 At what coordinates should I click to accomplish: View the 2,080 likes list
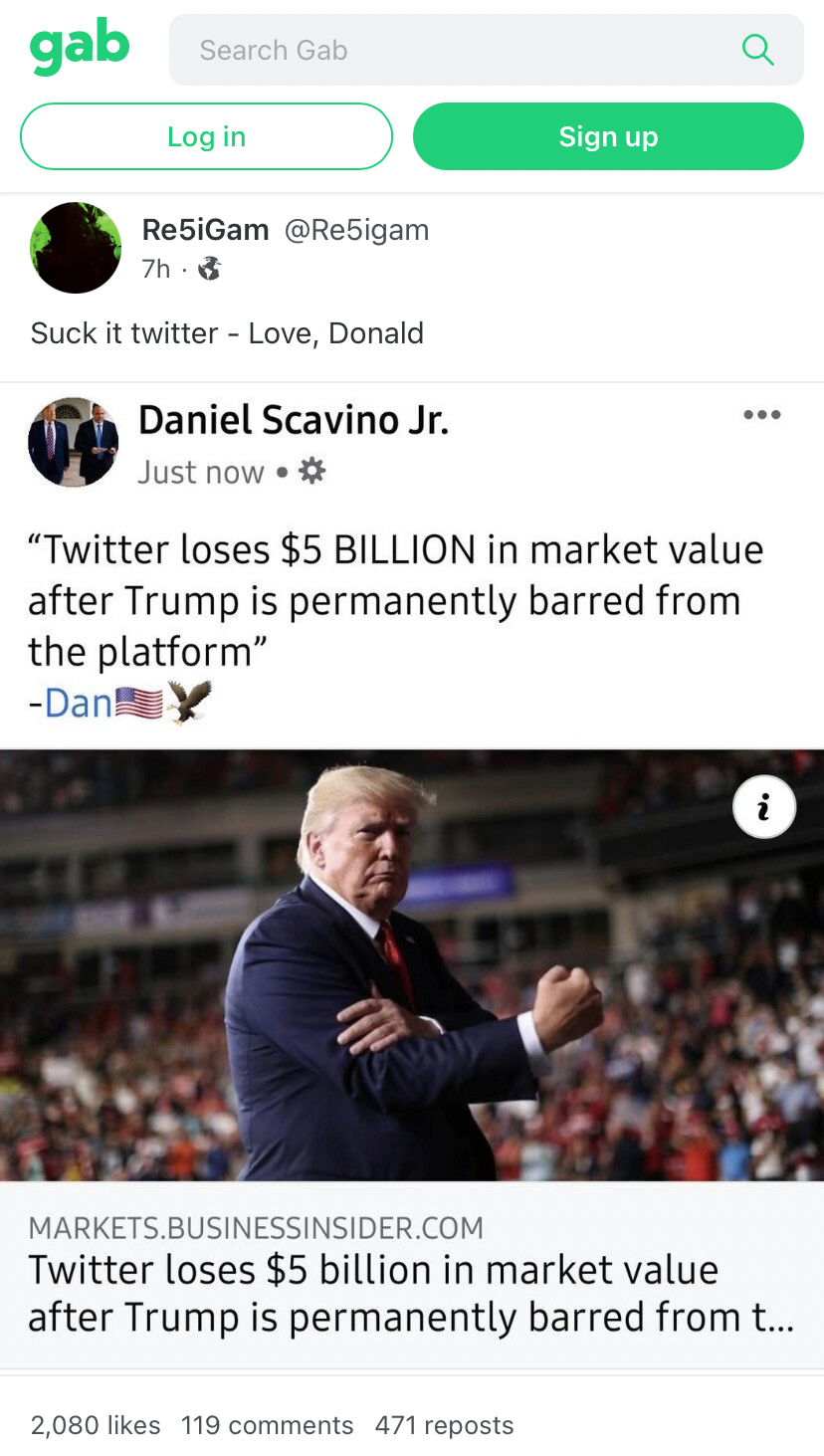pyautogui.click(x=96, y=1425)
